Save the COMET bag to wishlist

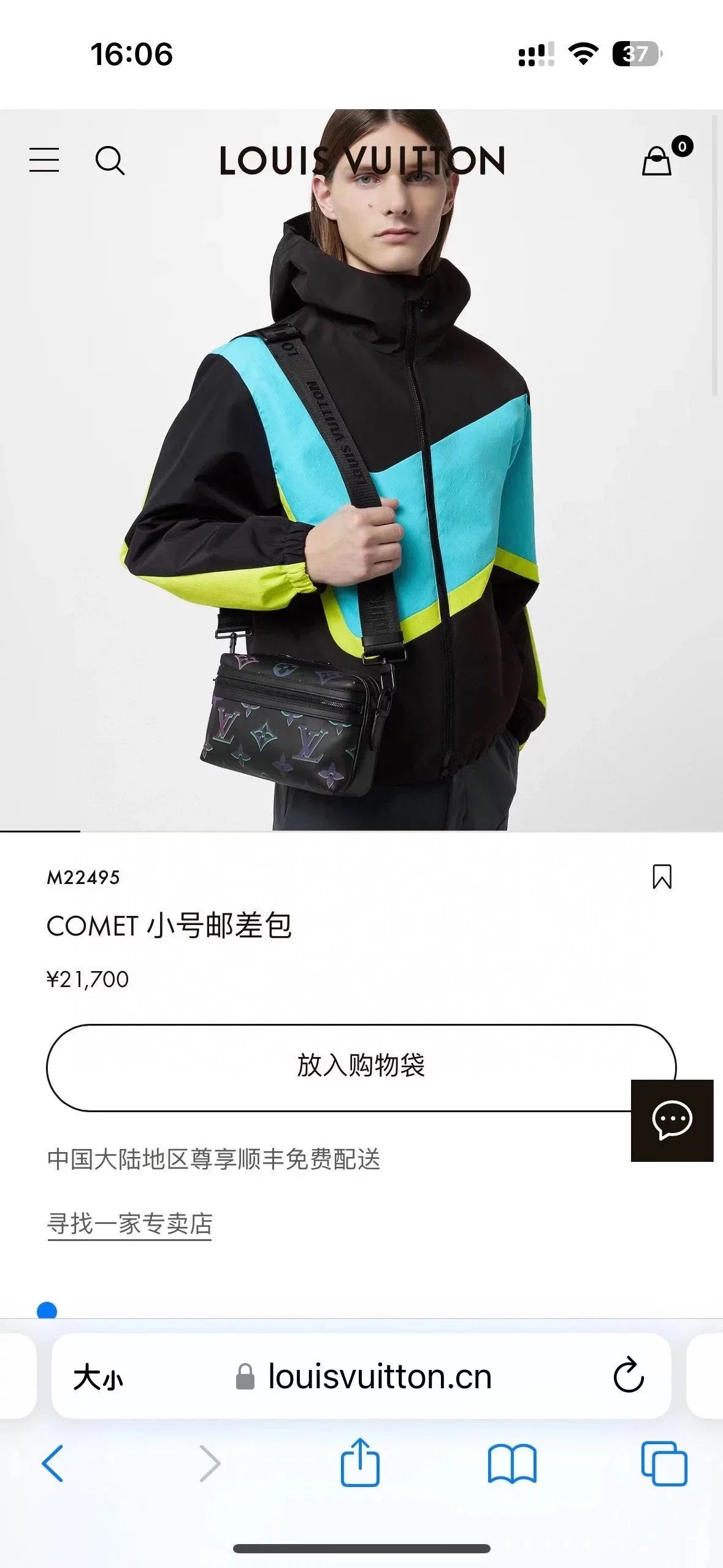point(662,877)
